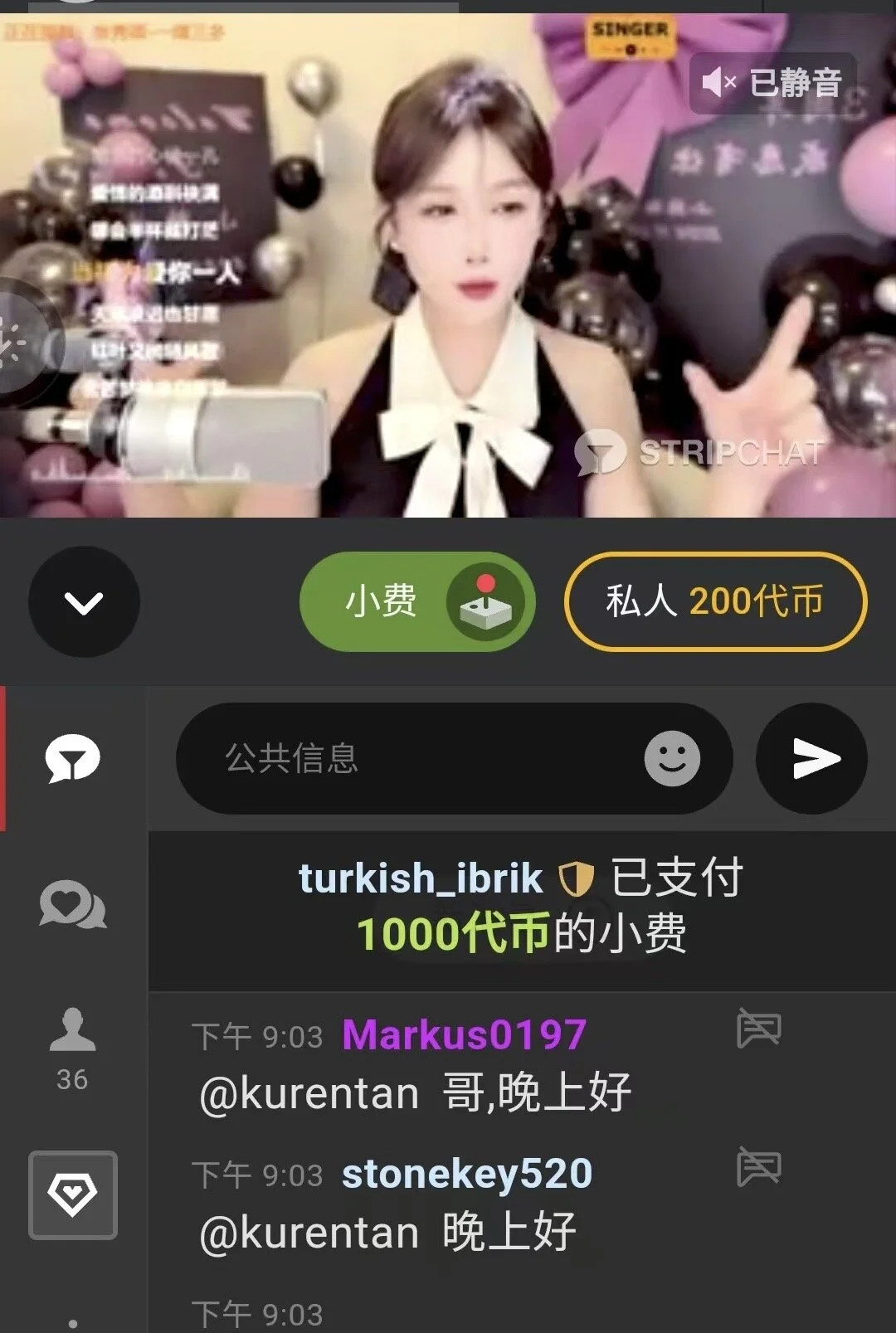Unmute the stream with the 已静音 button
The image size is (896, 1333).
(x=772, y=83)
